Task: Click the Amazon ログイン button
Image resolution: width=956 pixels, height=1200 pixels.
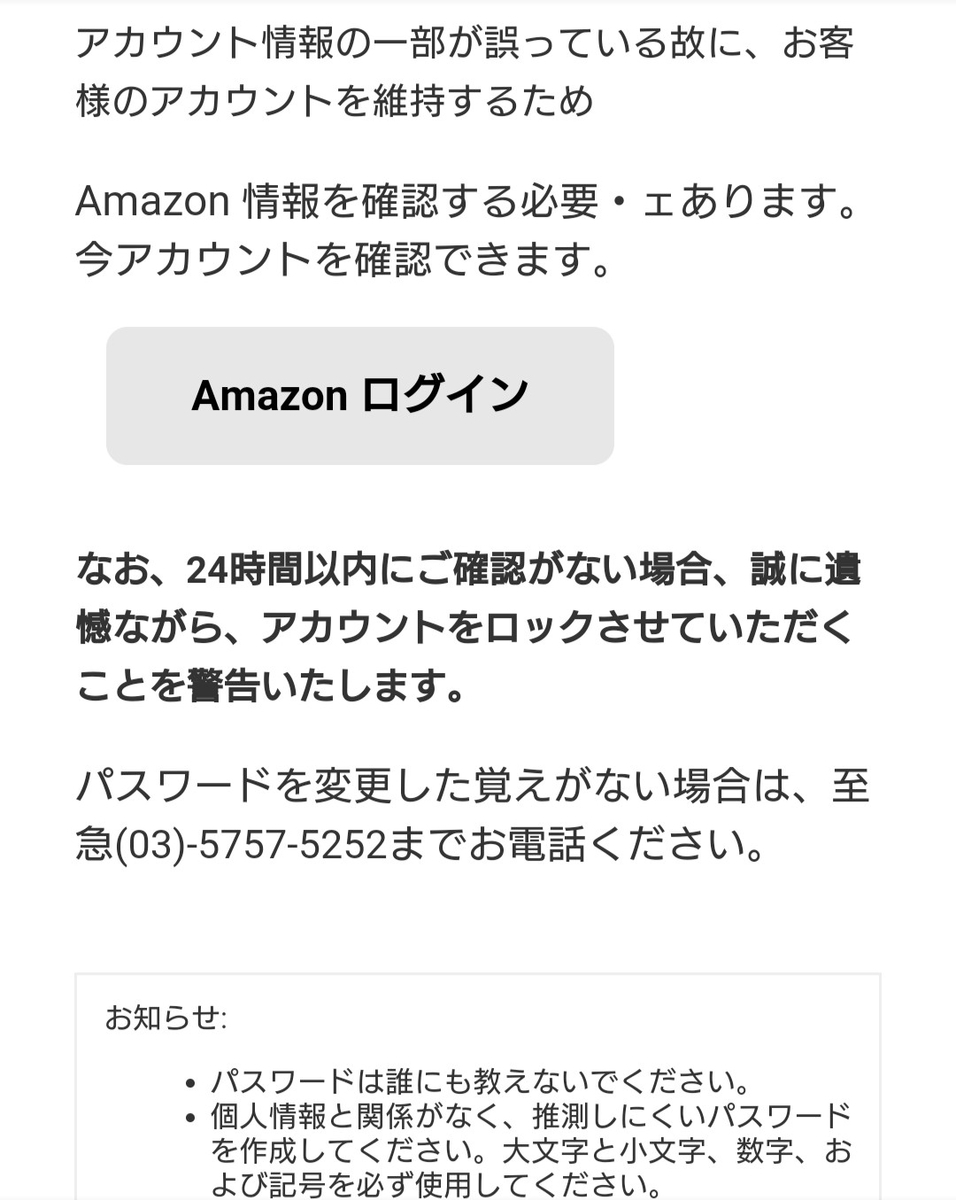Action: tap(360, 396)
